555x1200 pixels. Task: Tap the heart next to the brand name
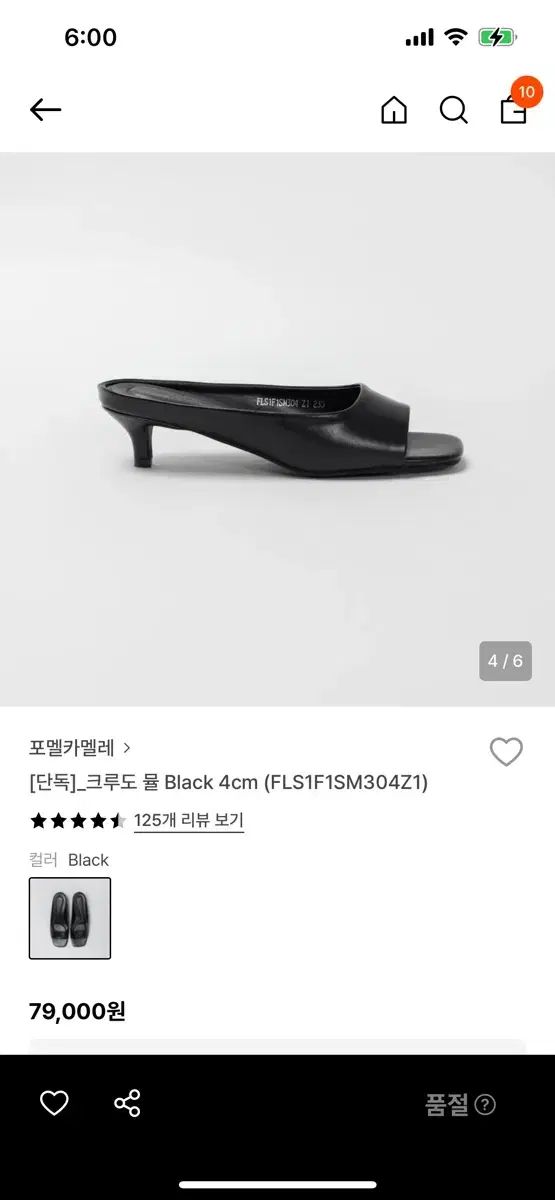[x=506, y=752]
